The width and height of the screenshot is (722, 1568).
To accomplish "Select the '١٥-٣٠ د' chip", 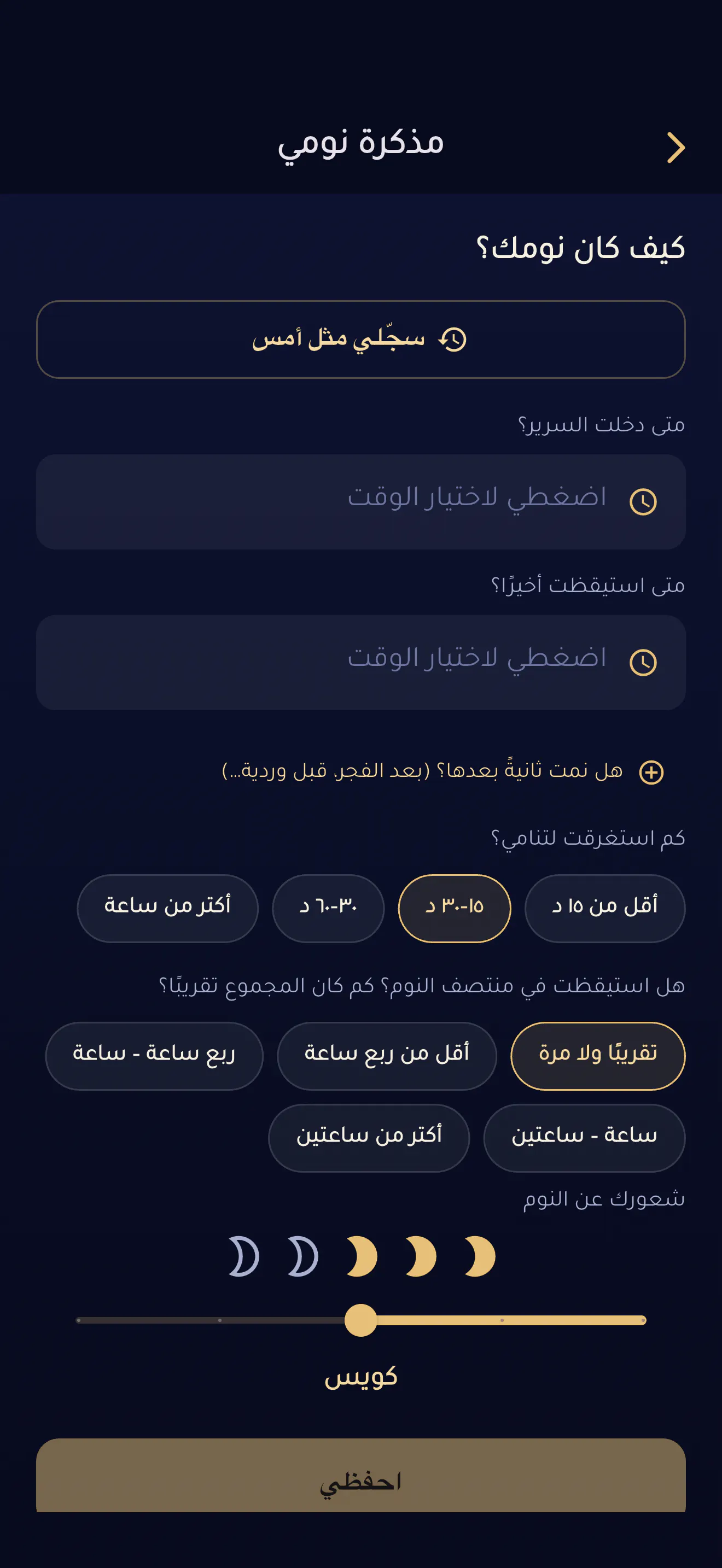I will tap(454, 908).
